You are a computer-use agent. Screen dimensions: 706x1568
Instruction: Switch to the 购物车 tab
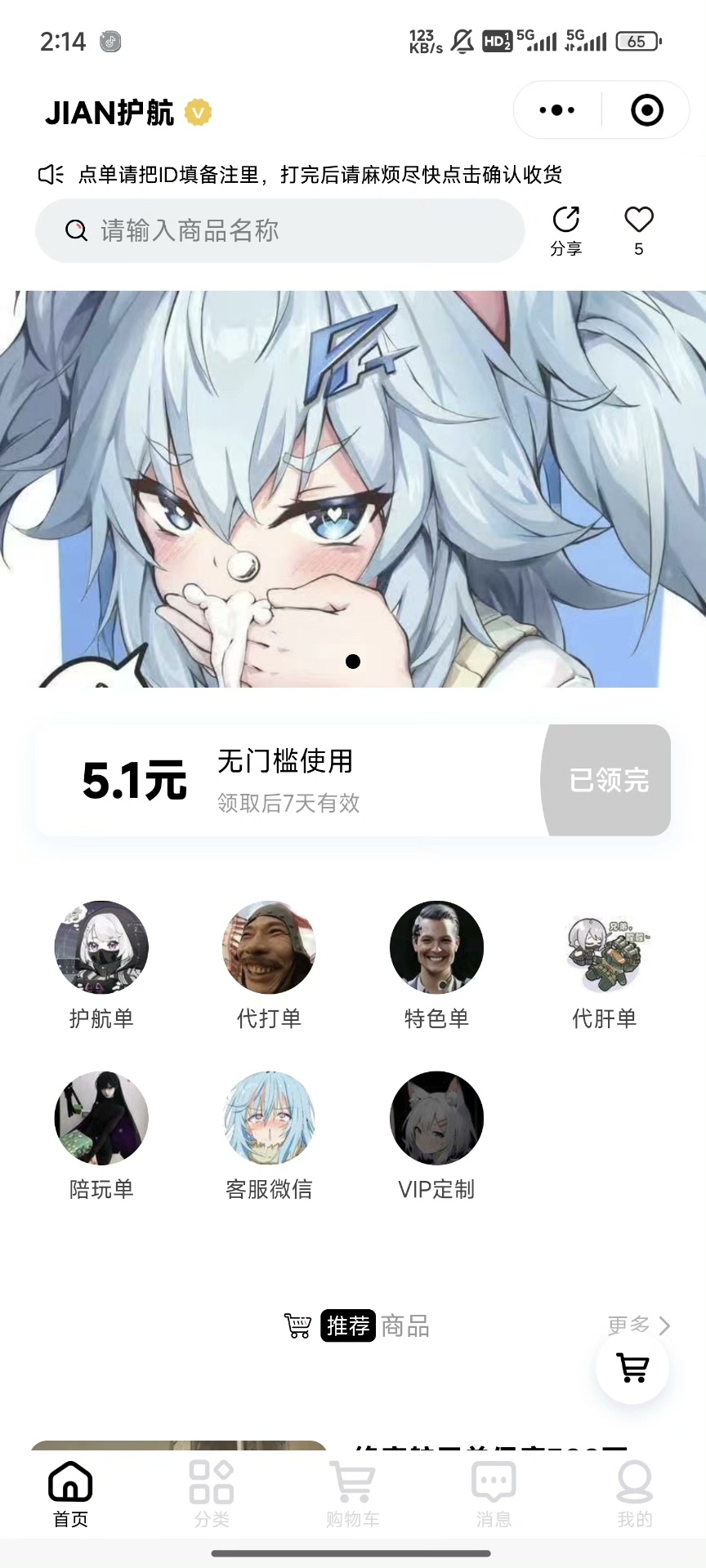click(353, 1494)
